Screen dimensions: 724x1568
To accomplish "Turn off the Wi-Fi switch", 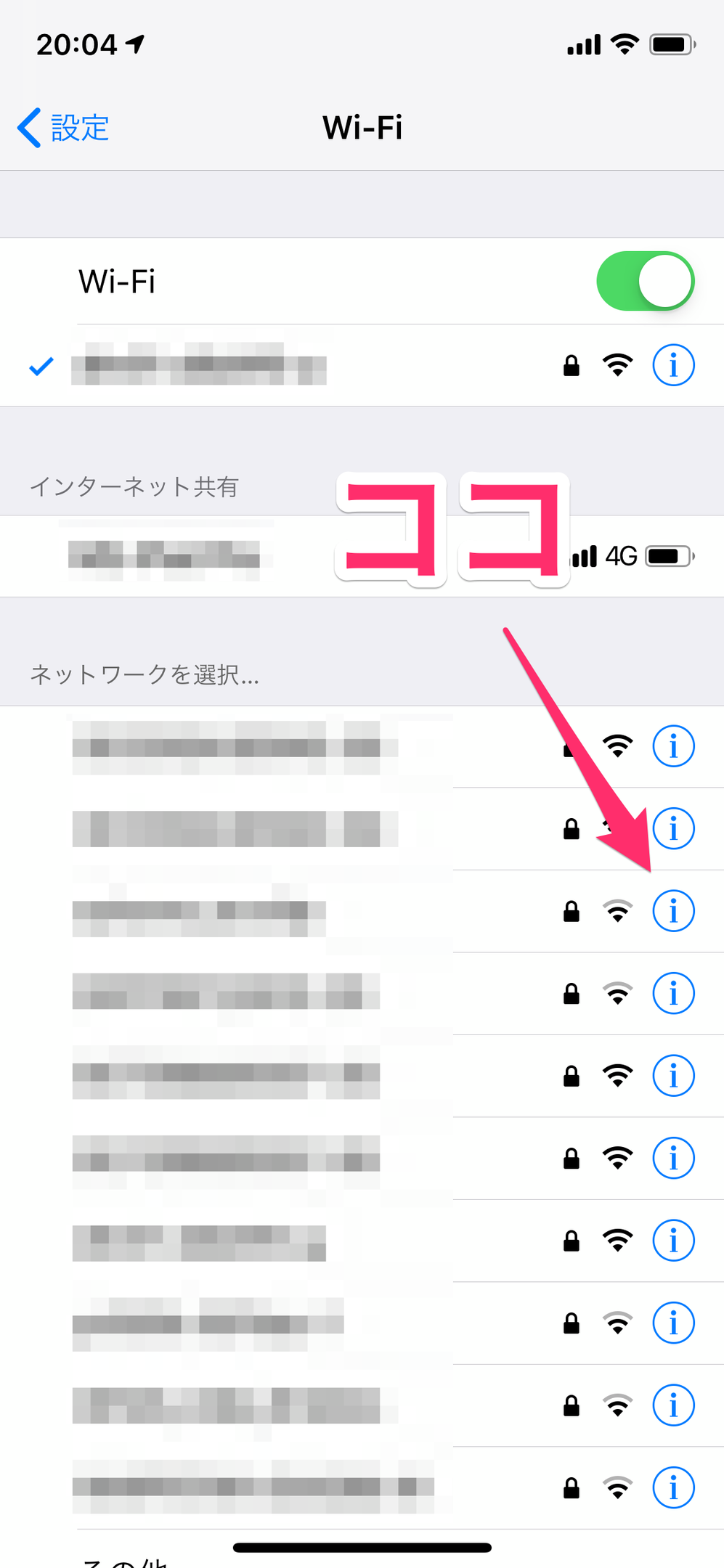I will point(644,282).
